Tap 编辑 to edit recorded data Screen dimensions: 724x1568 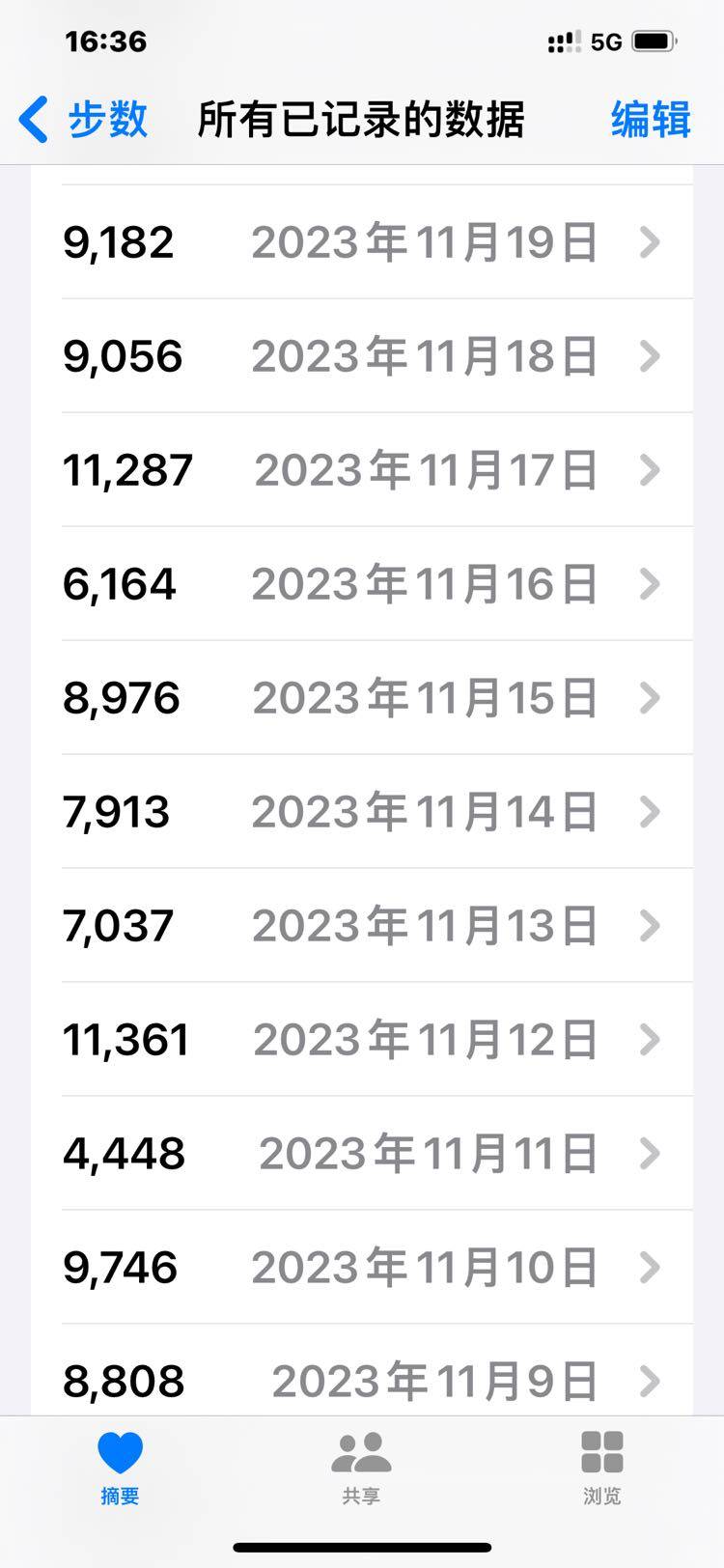650,120
